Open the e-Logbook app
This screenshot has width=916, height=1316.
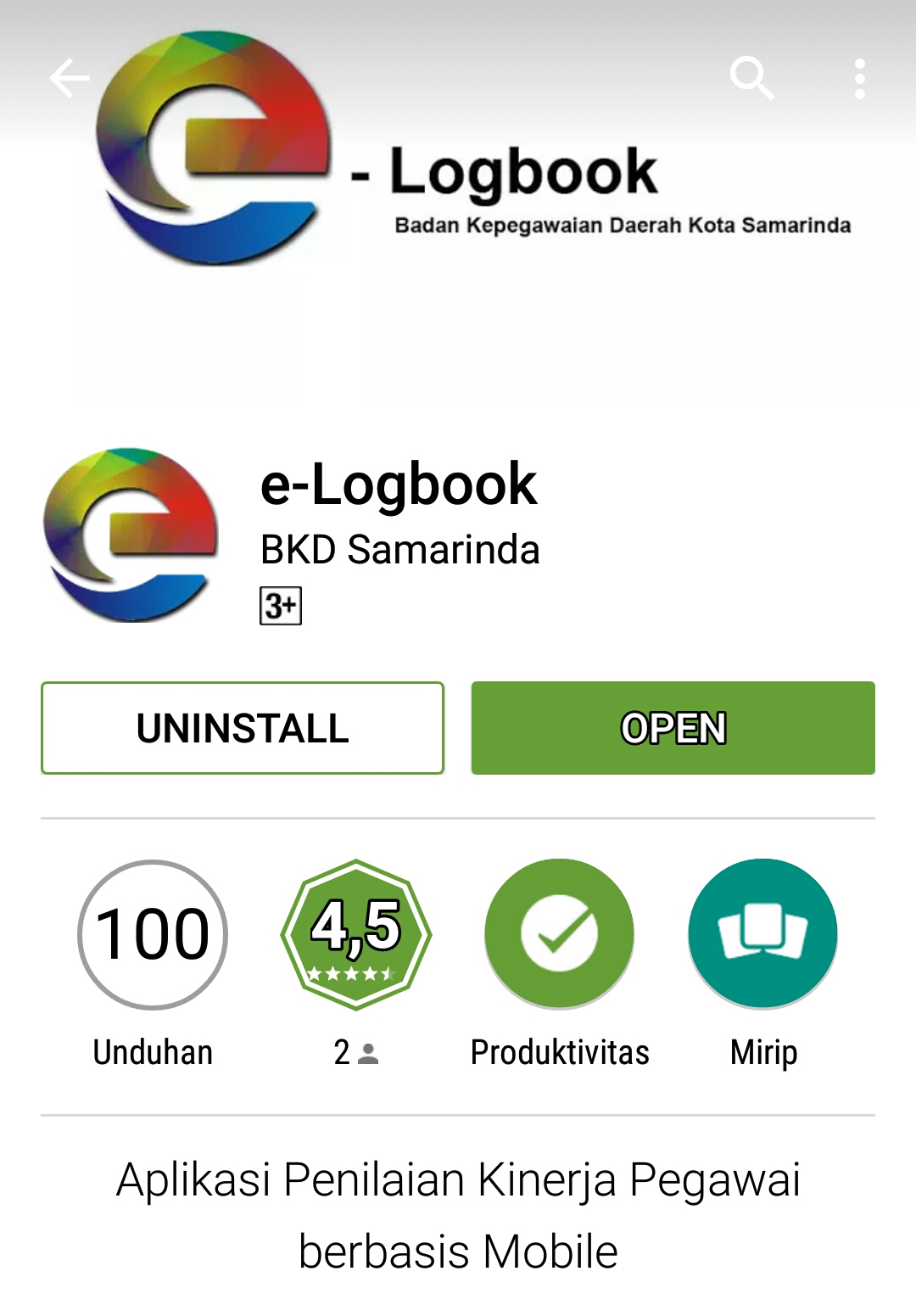[673, 728]
